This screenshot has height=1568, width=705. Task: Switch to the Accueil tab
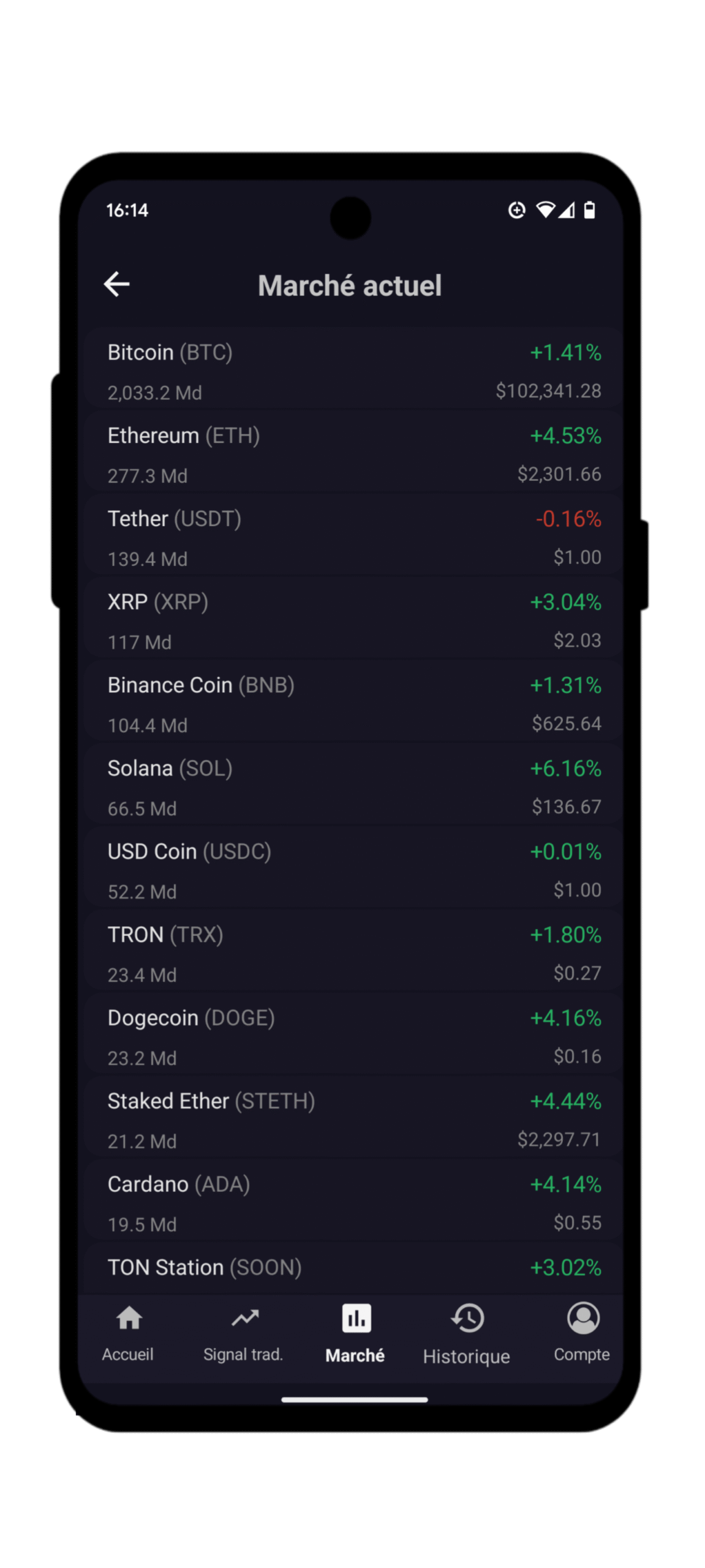[x=127, y=1335]
